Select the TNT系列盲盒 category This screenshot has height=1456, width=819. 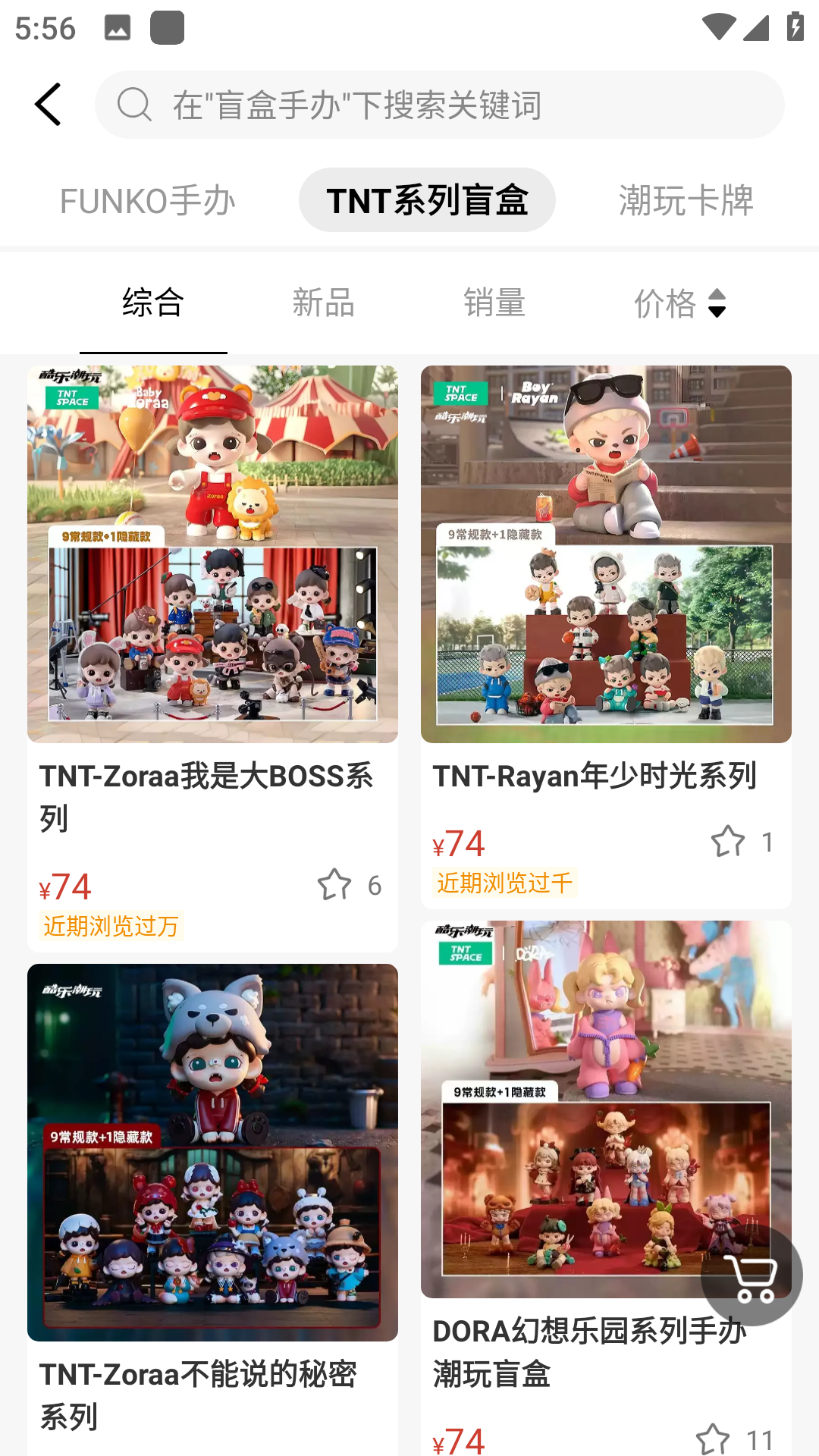pyautogui.click(x=427, y=201)
